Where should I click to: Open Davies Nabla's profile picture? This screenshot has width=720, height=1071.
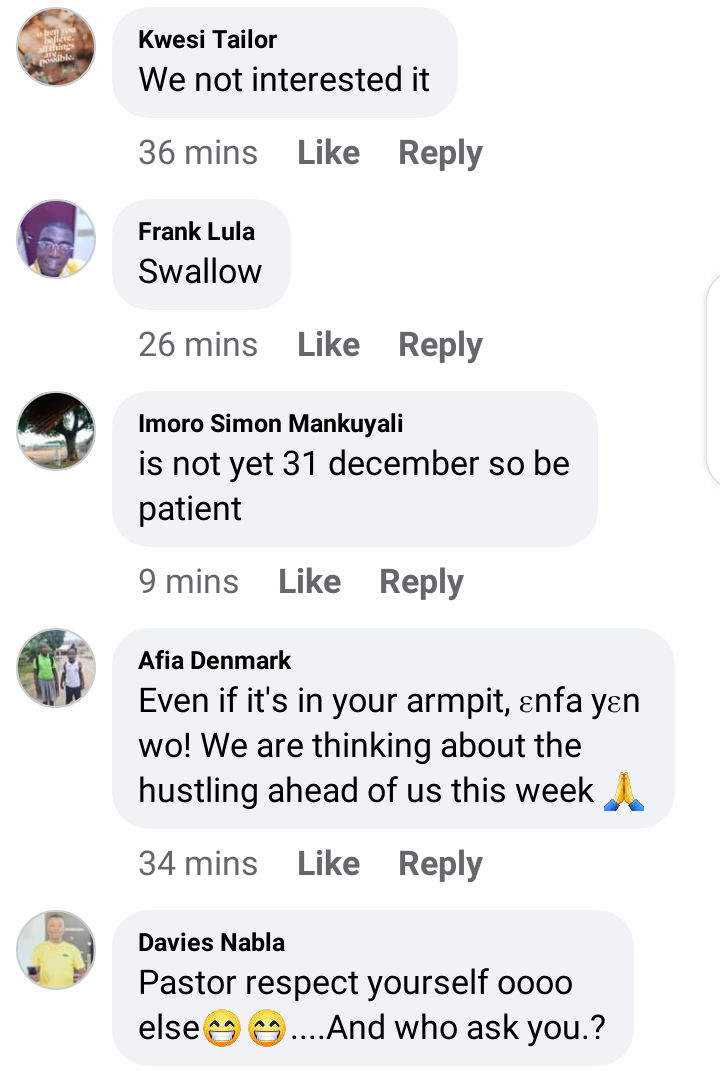(x=56, y=950)
